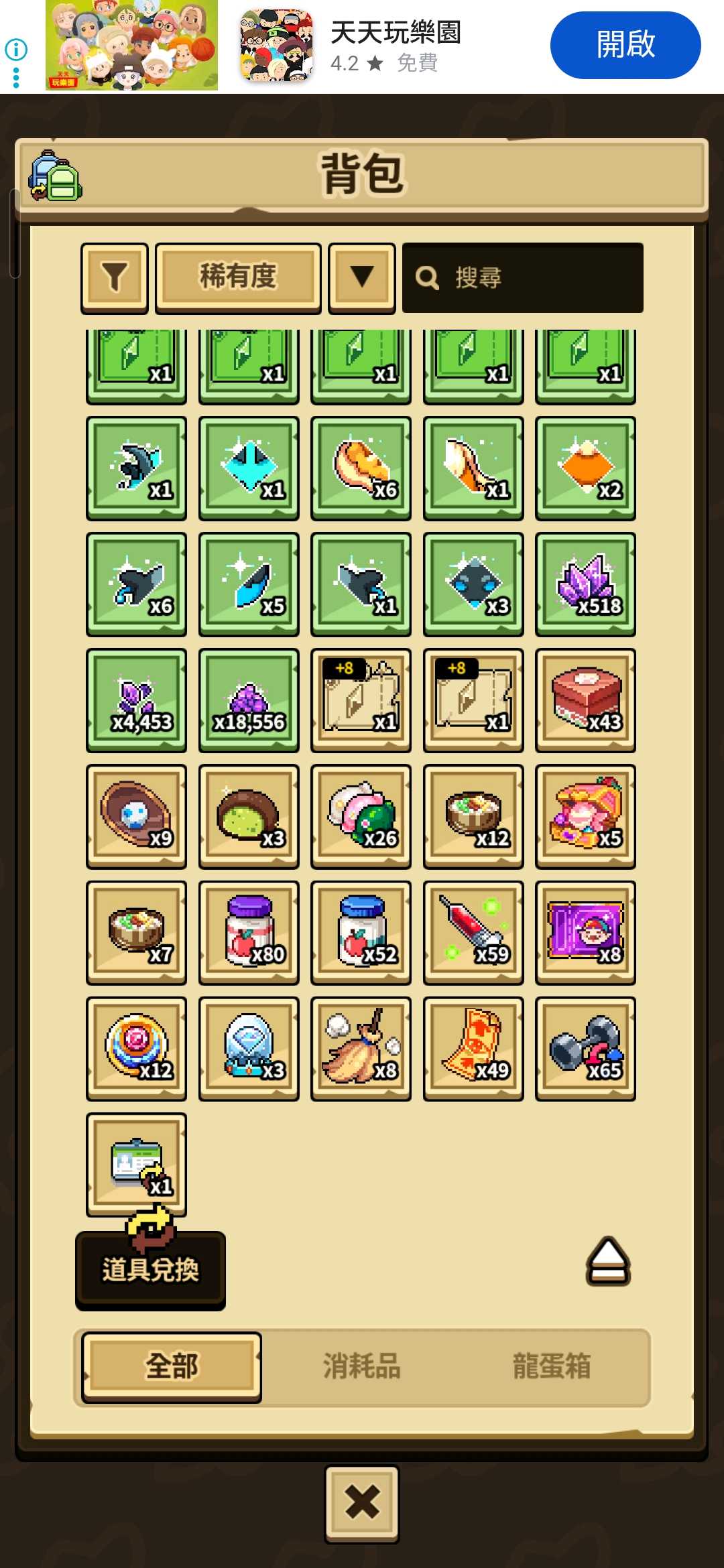Screen dimensions: 724x1568
Task: Select the red cake box x43
Action: click(585, 700)
